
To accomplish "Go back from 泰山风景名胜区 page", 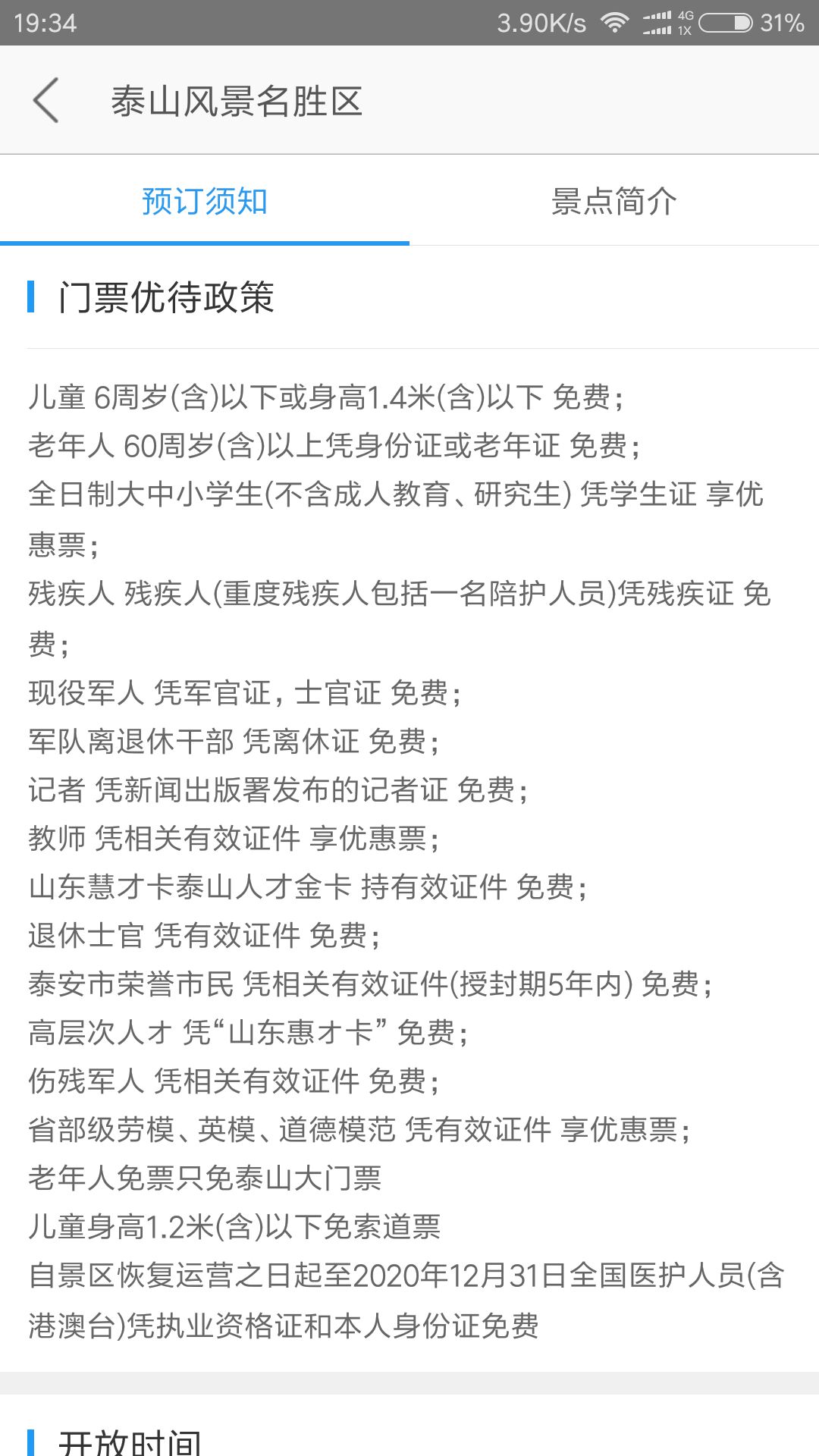I will (46, 100).
